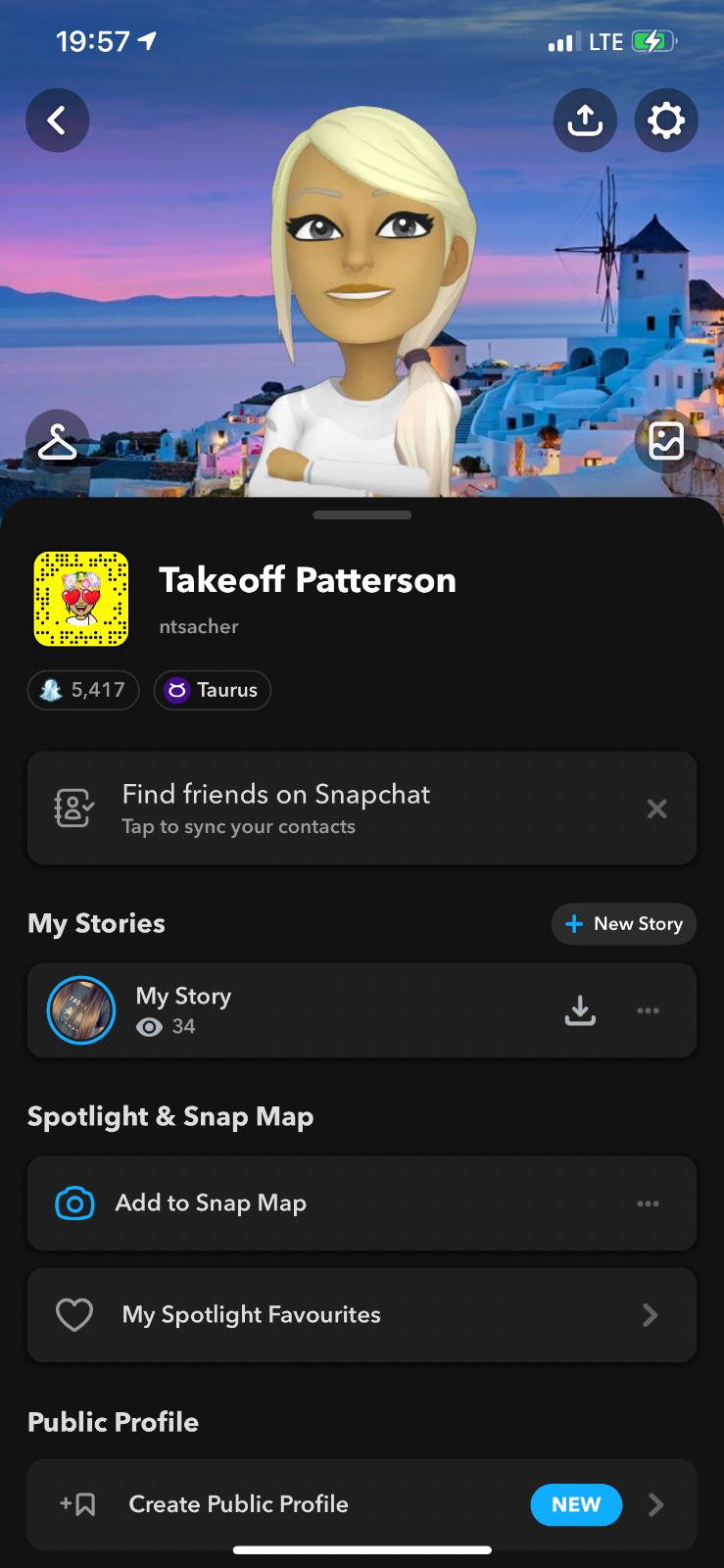Dismiss the Find friends banner

[656, 808]
